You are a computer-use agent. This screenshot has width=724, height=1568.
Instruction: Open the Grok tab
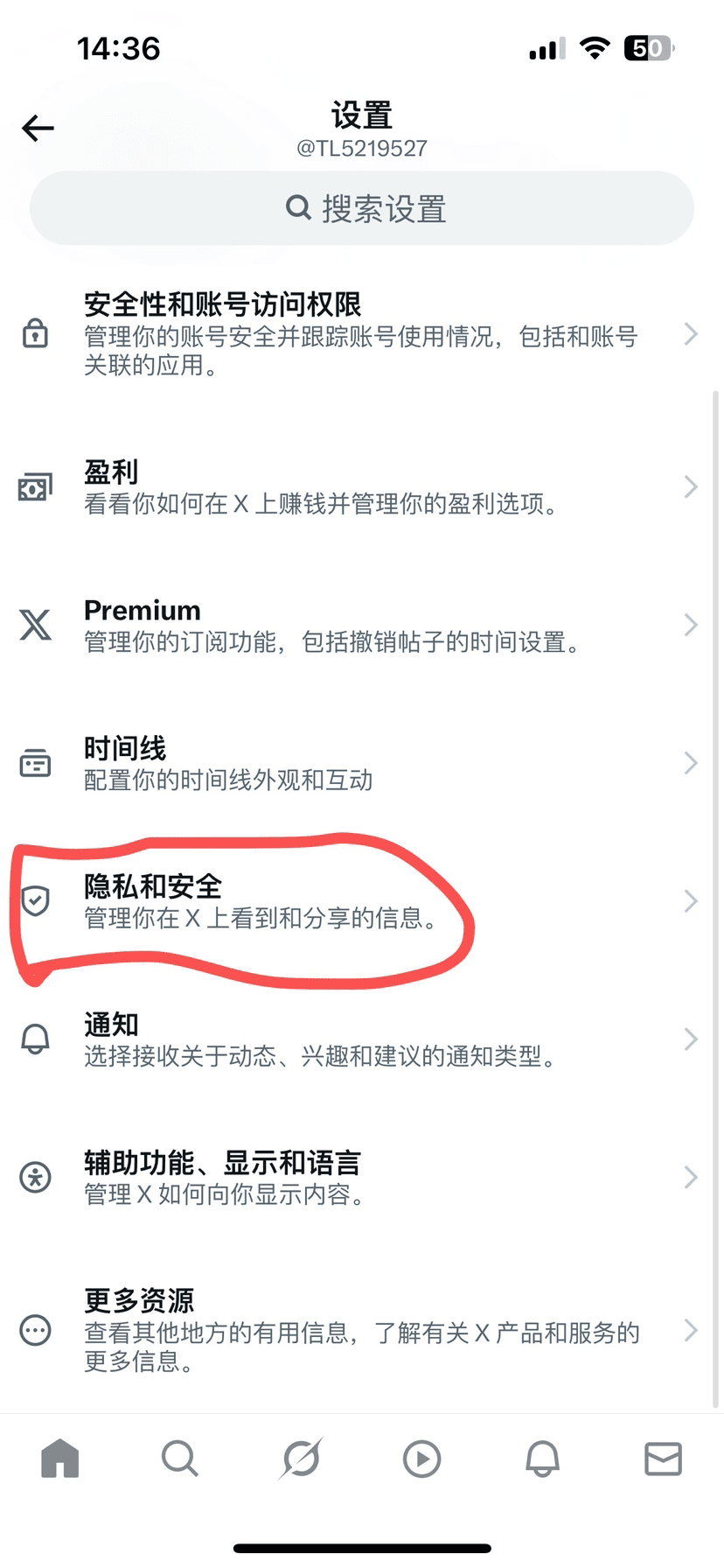[302, 1459]
